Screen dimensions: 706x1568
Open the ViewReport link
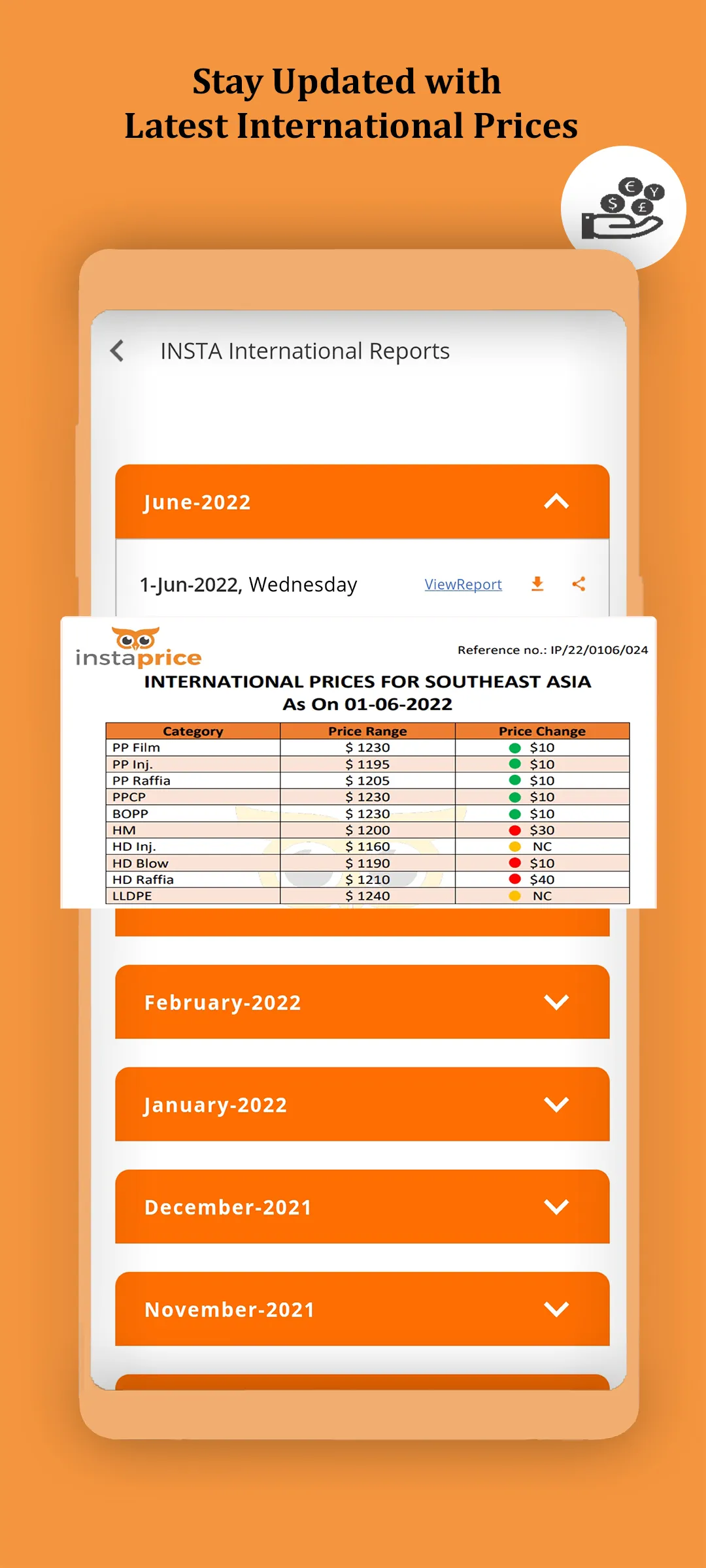[463, 584]
